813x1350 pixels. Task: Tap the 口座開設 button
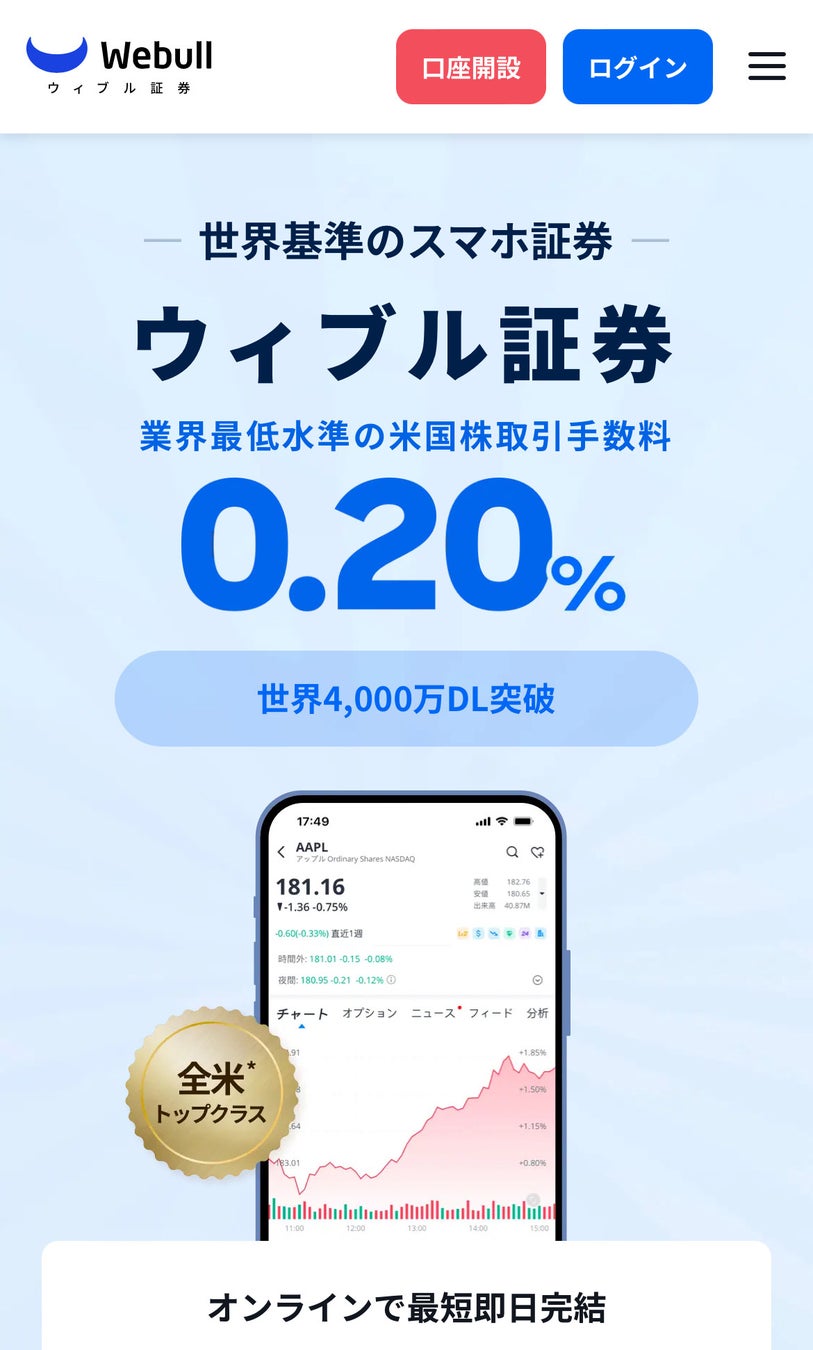[471, 67]
